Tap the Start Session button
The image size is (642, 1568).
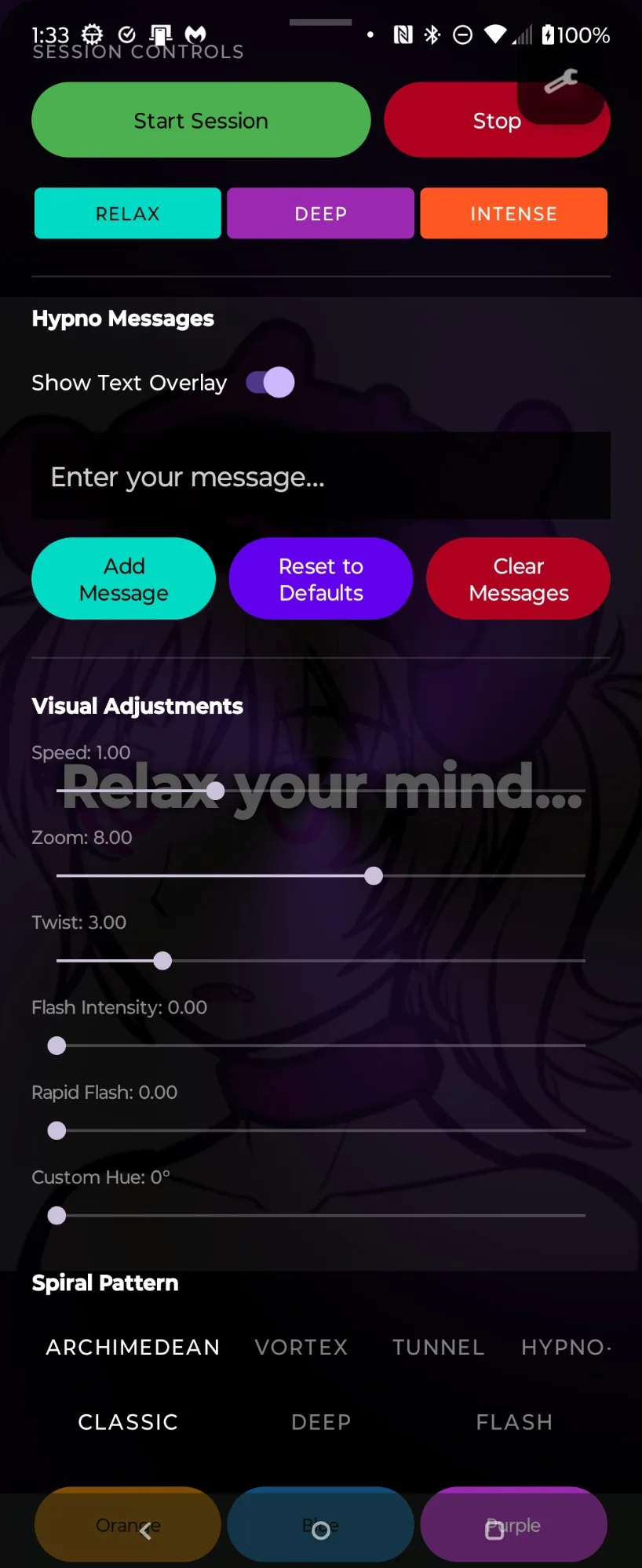point(201,120)
